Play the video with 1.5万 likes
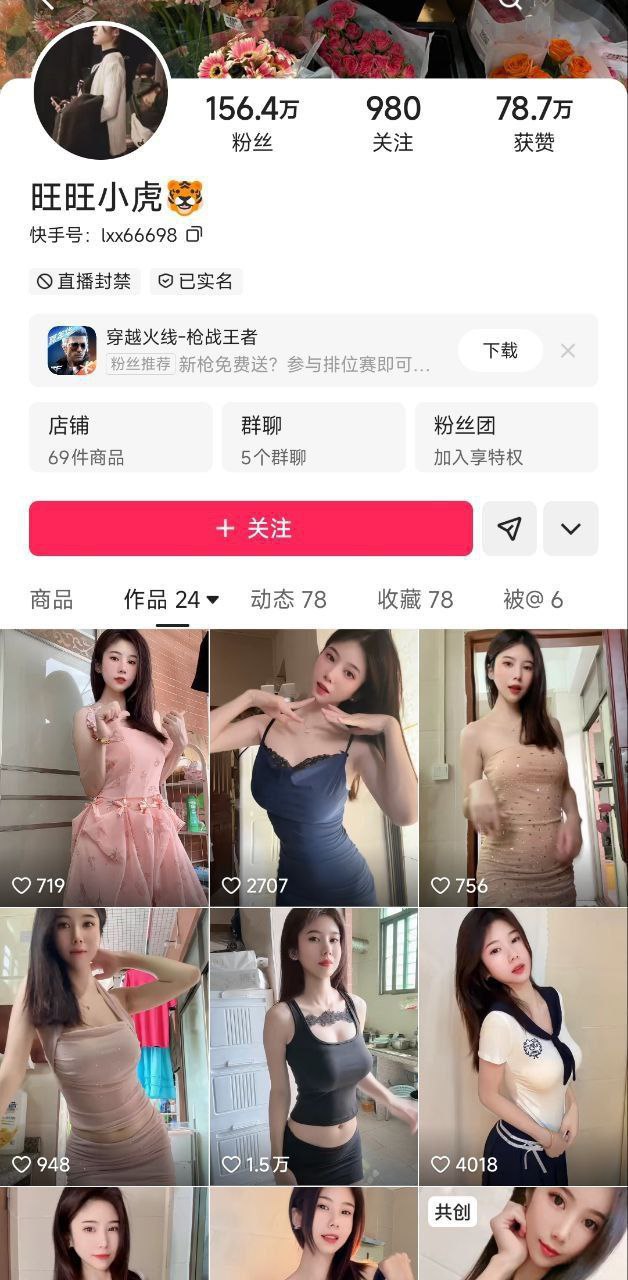 [x=314, y=1046]
